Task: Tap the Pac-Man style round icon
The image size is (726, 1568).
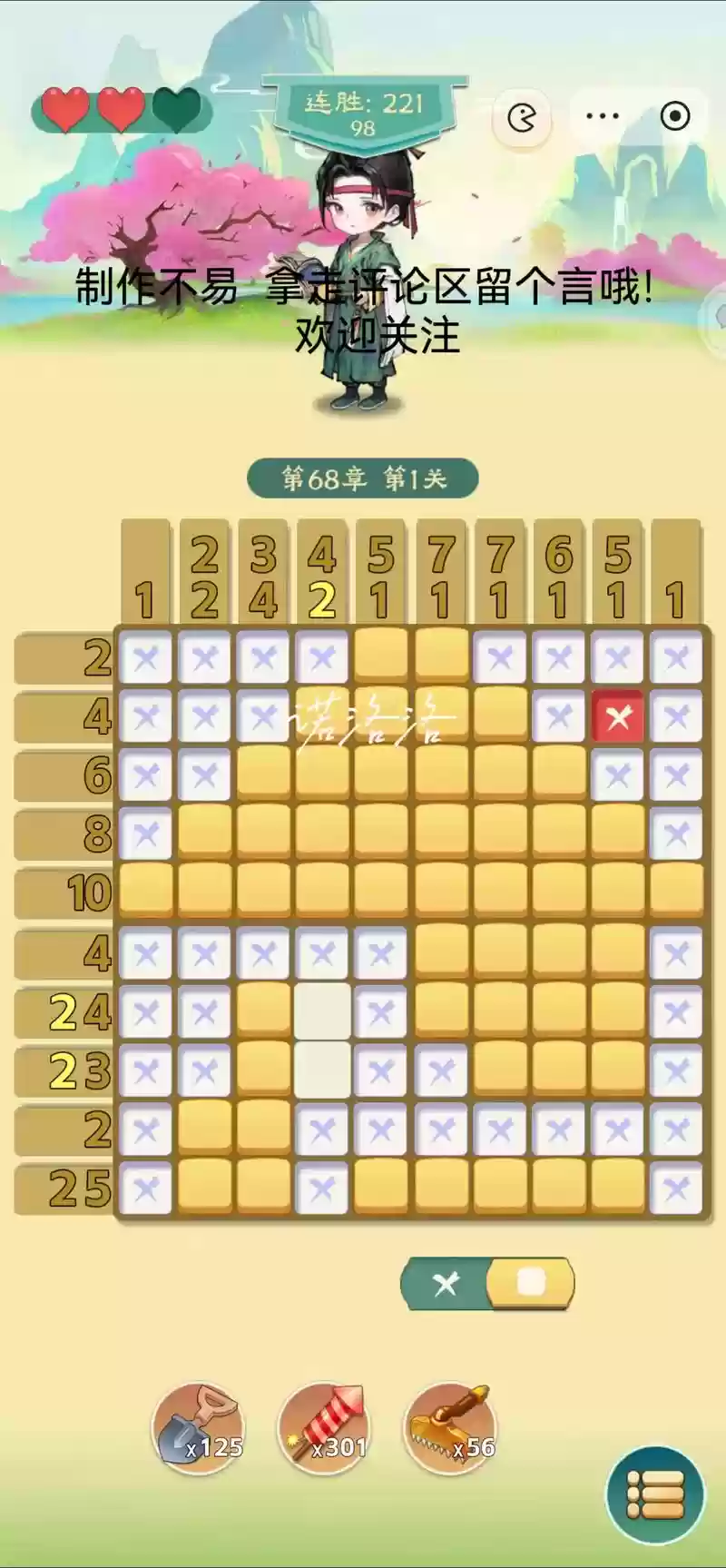Action: coord(522,118)
